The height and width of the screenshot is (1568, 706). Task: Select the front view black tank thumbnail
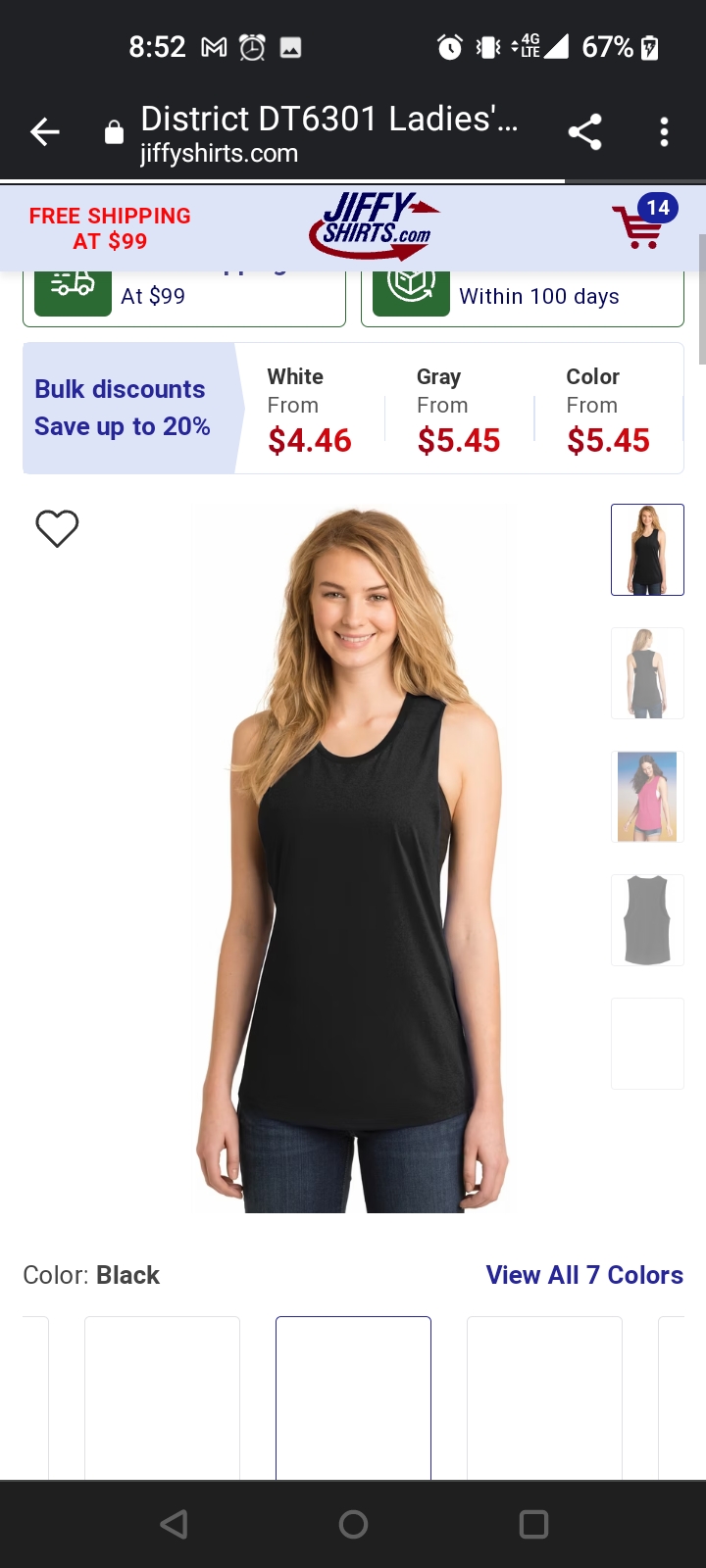(647, 550)
